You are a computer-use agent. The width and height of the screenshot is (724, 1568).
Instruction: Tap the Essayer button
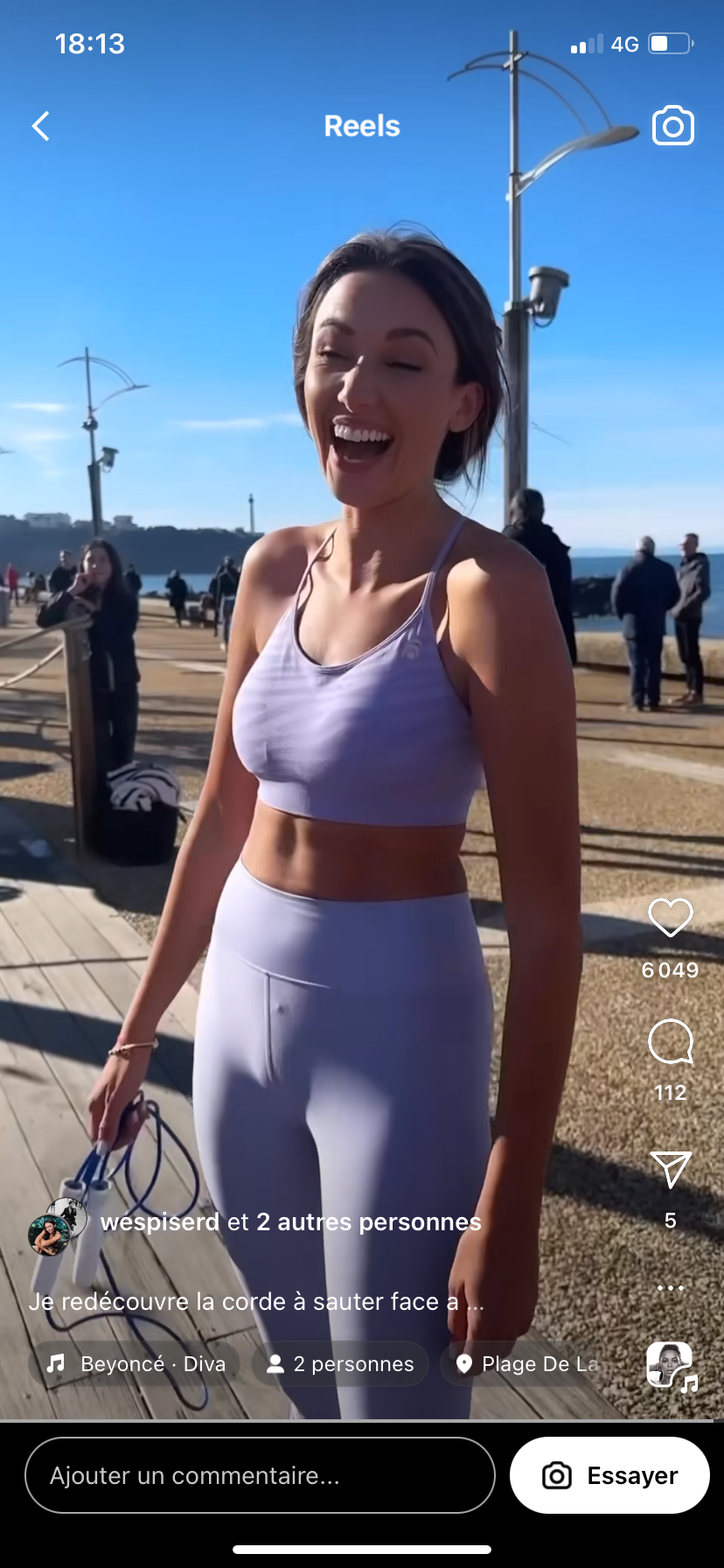pyautogui.click(x=609, y=1475)
